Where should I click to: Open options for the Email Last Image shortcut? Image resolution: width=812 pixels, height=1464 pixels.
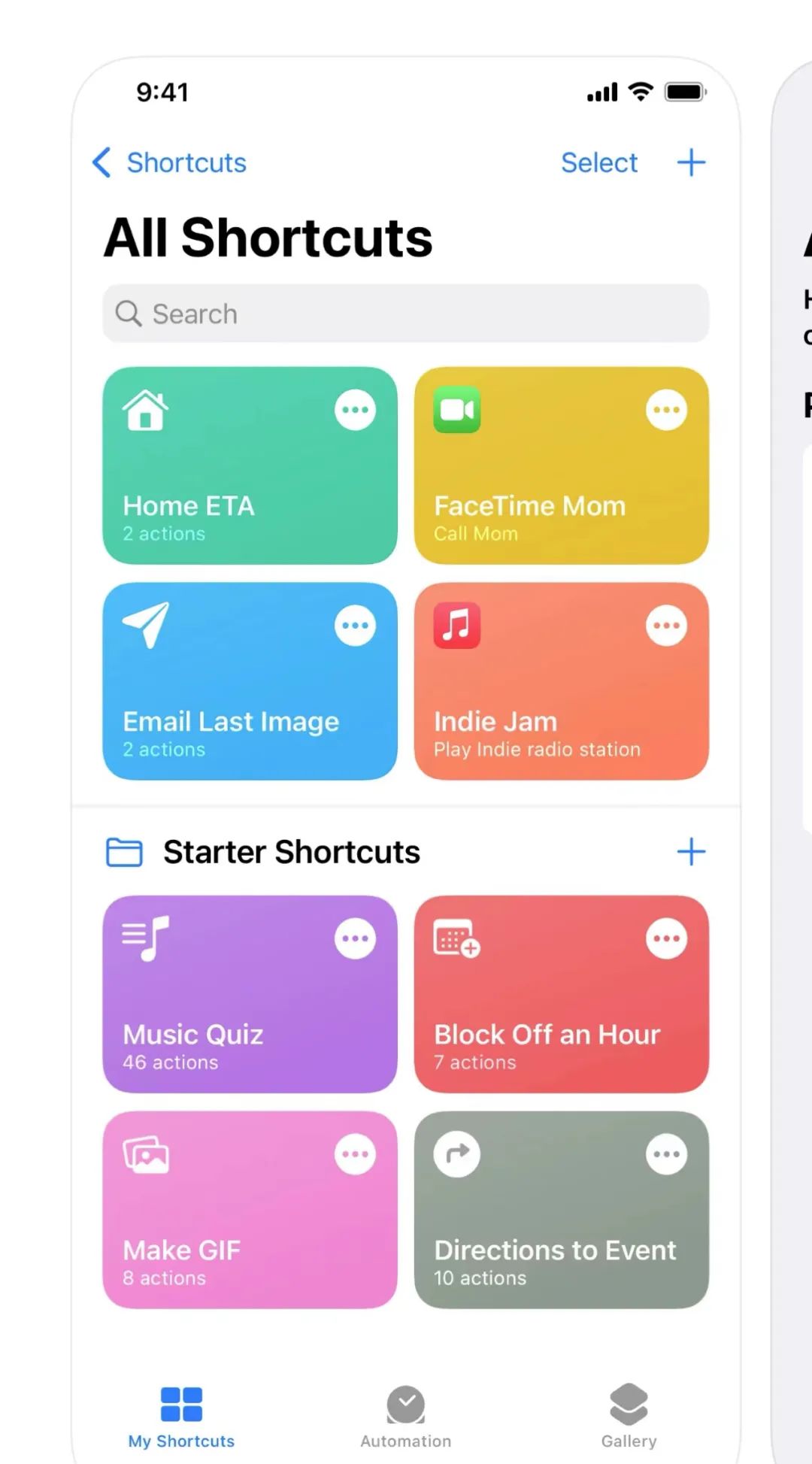click(355, 625)
